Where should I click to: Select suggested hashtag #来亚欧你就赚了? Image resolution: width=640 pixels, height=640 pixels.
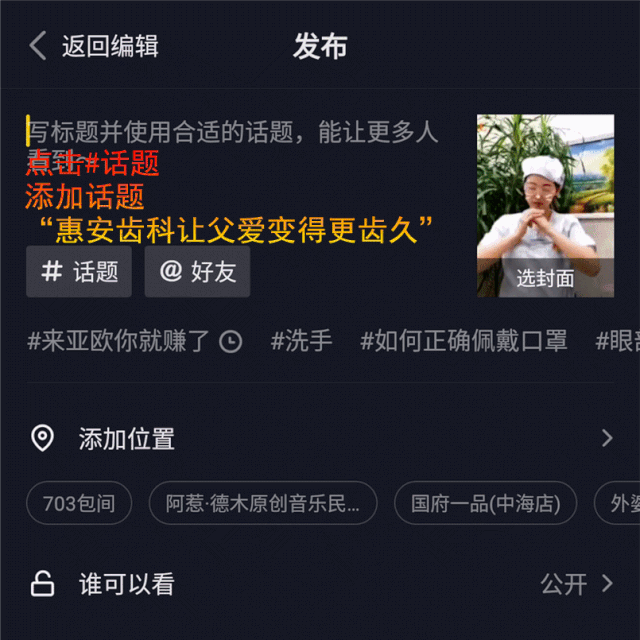[134, 341]
